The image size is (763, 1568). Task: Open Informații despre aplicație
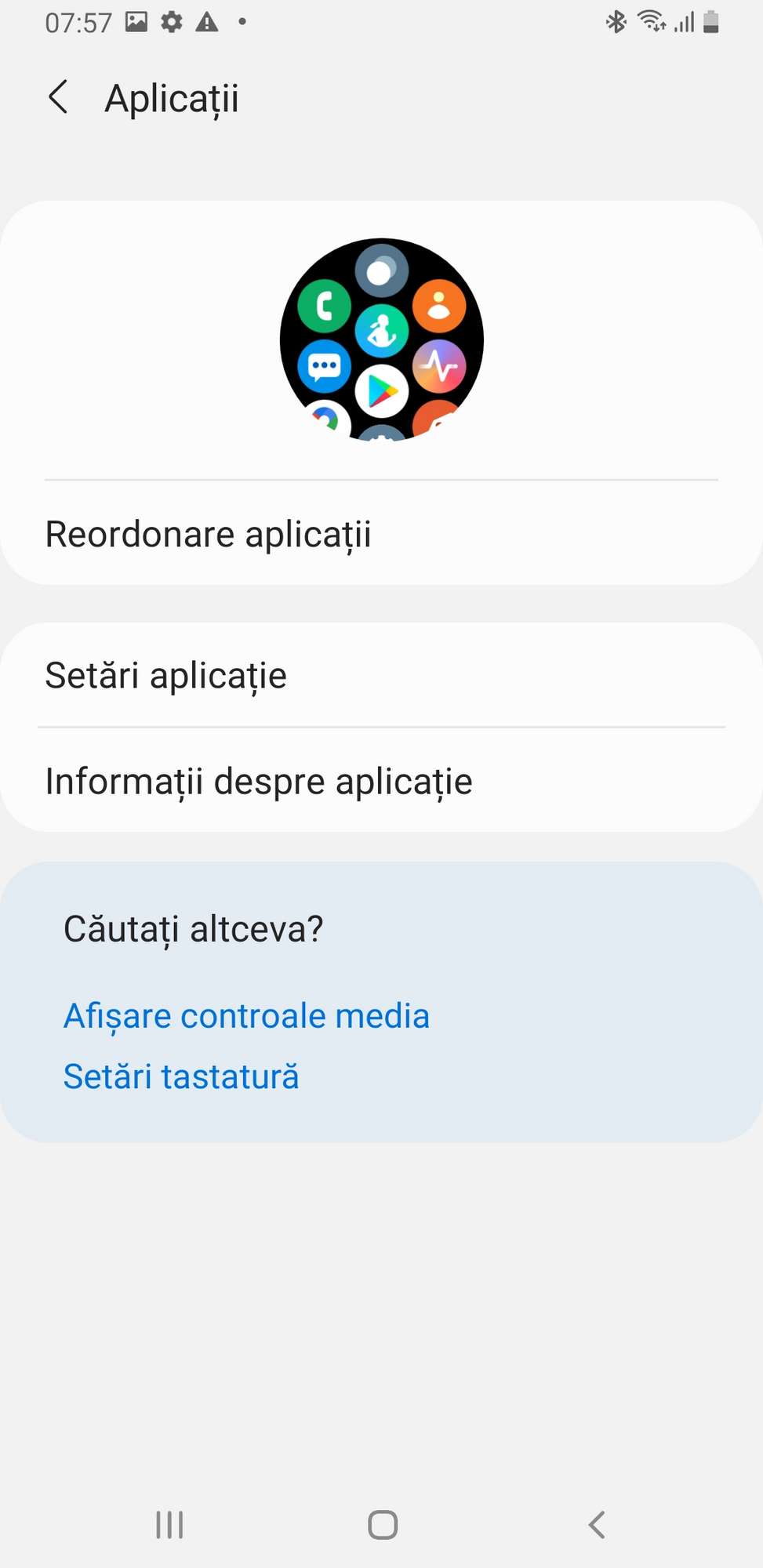pyautogui.click(x=381, y=781)
